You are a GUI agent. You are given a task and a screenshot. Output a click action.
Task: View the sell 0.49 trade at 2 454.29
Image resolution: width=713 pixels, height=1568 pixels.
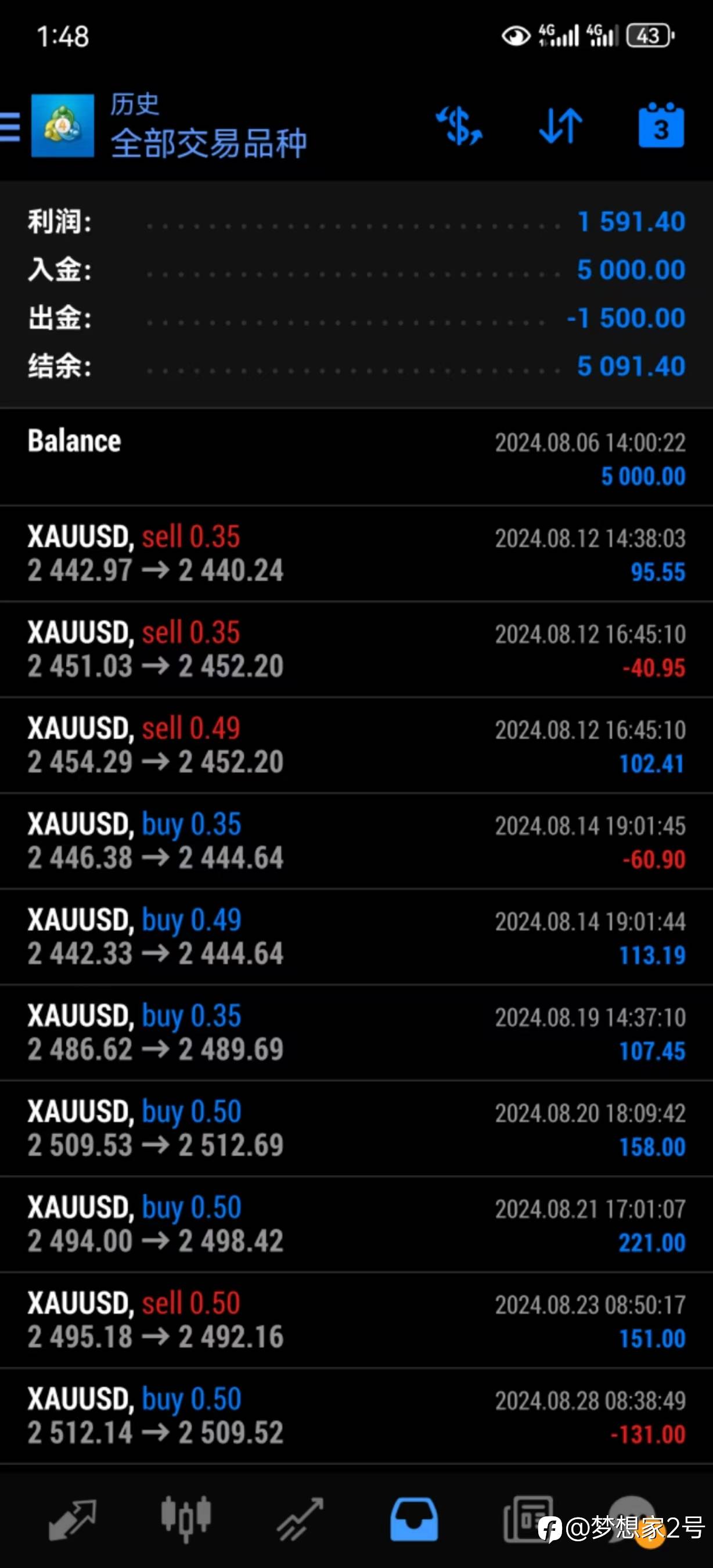356,745
